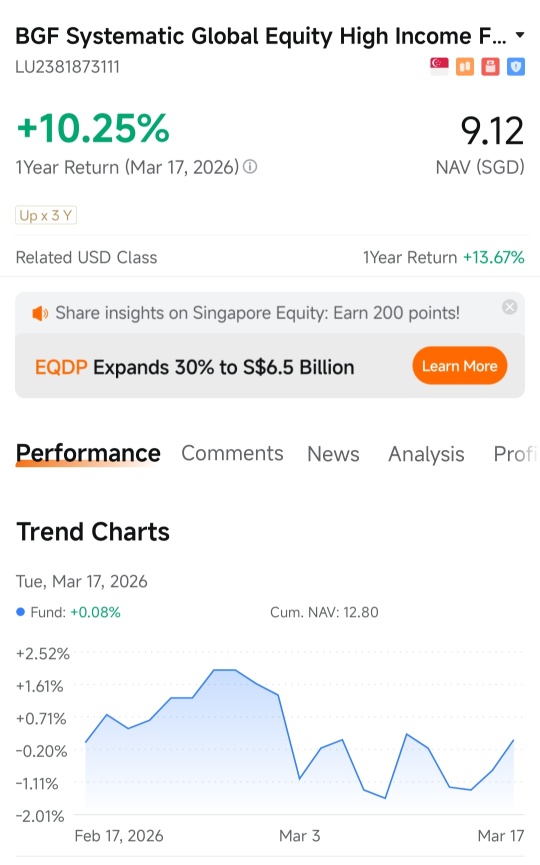Switch to the News tab

[333, 454]
